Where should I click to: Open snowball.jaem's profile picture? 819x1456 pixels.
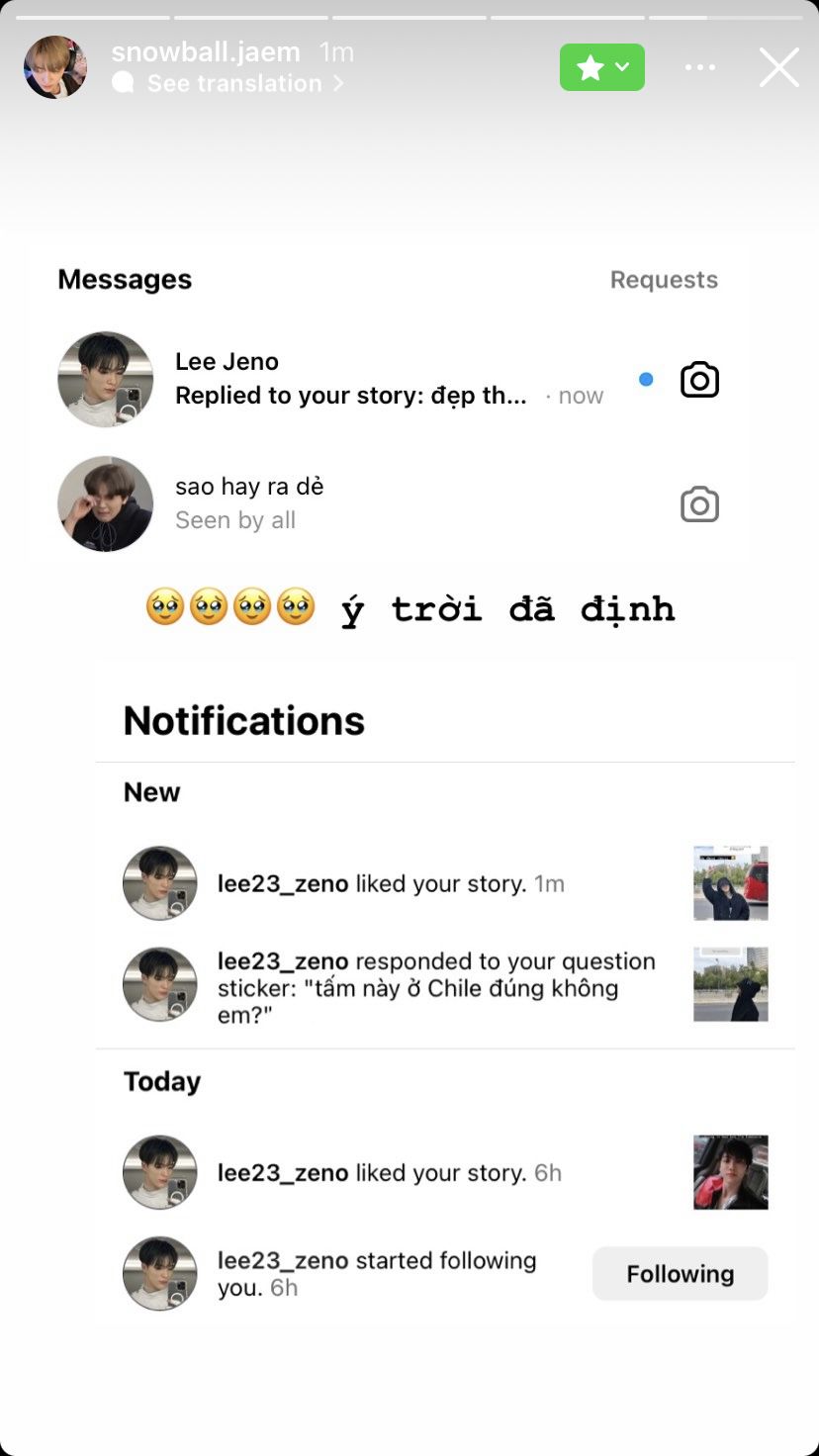point(54,67)
